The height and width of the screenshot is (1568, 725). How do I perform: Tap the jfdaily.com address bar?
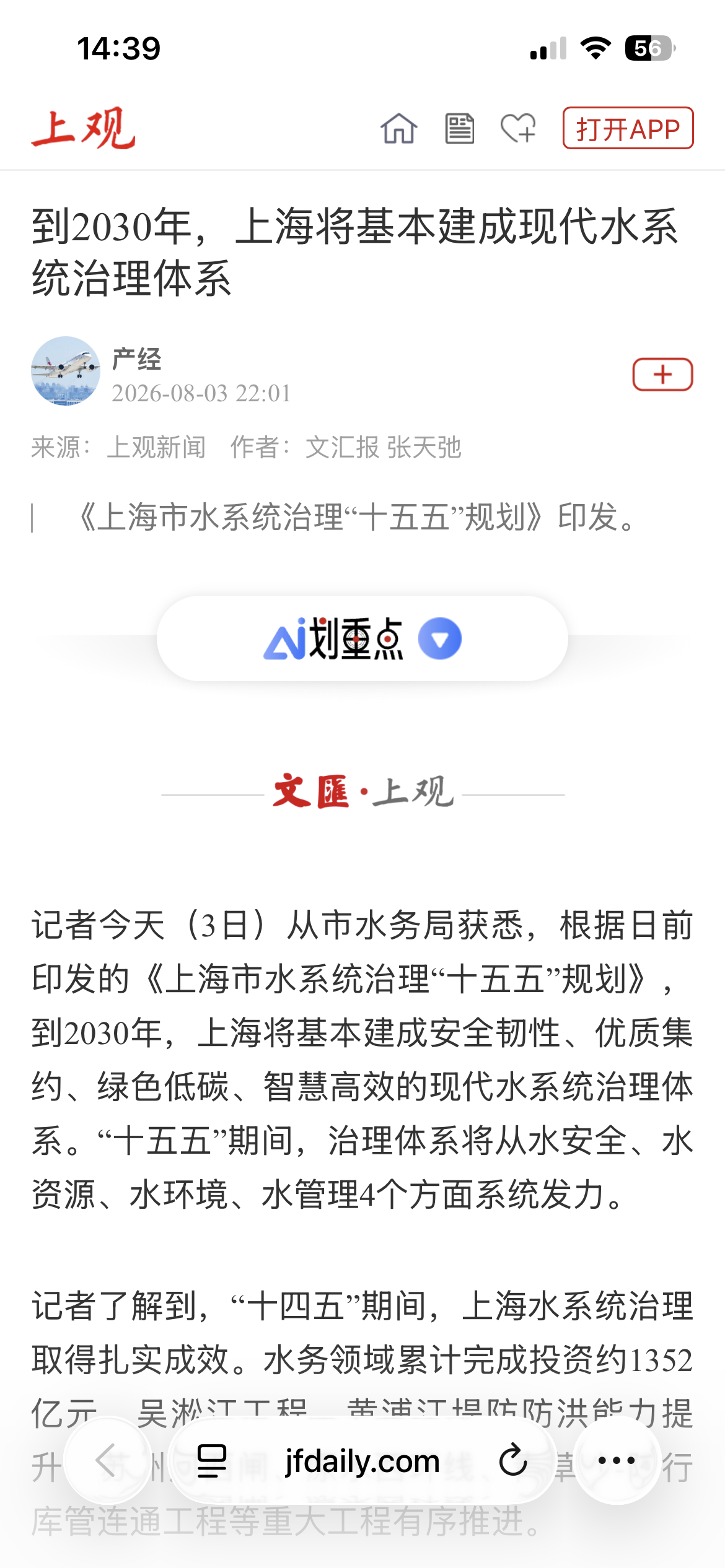[362, 1461]
